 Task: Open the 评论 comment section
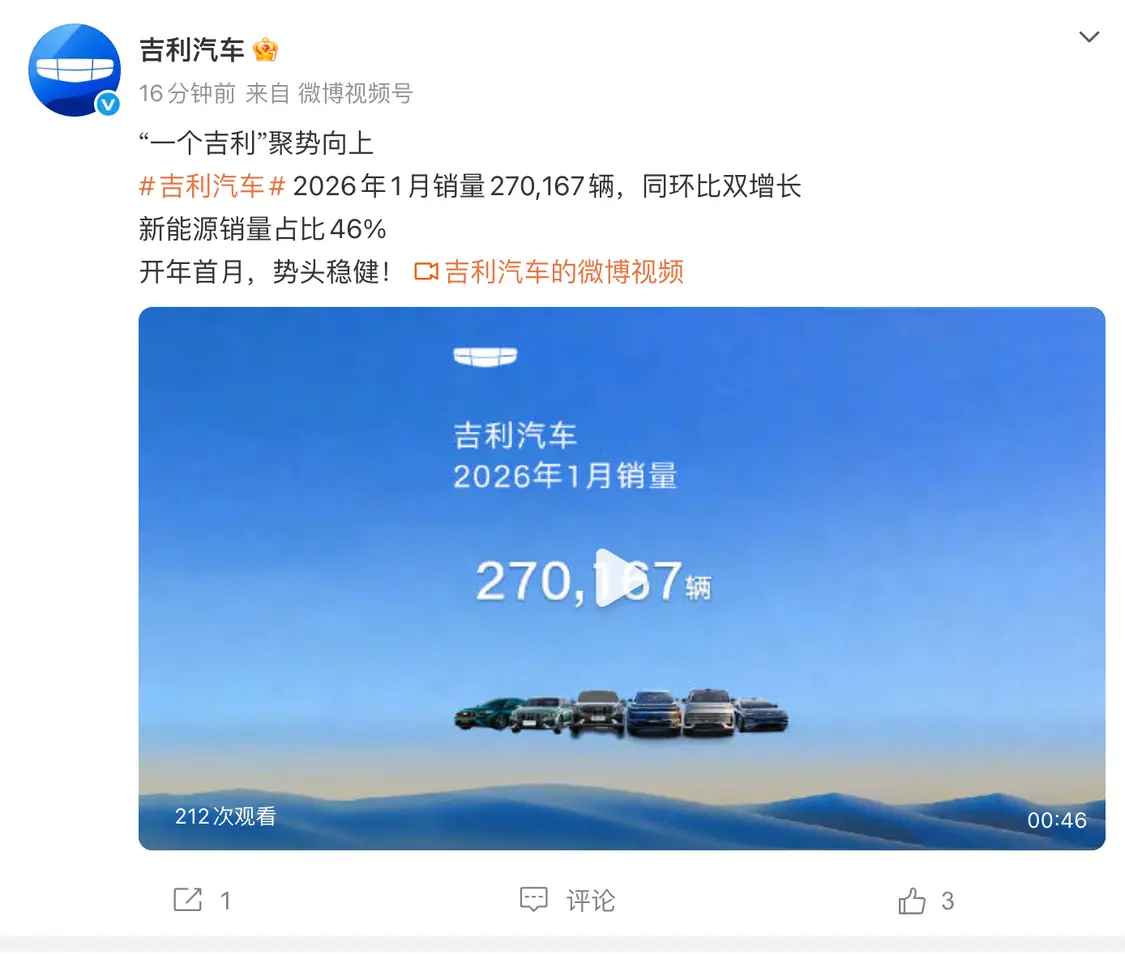point(568,900)
